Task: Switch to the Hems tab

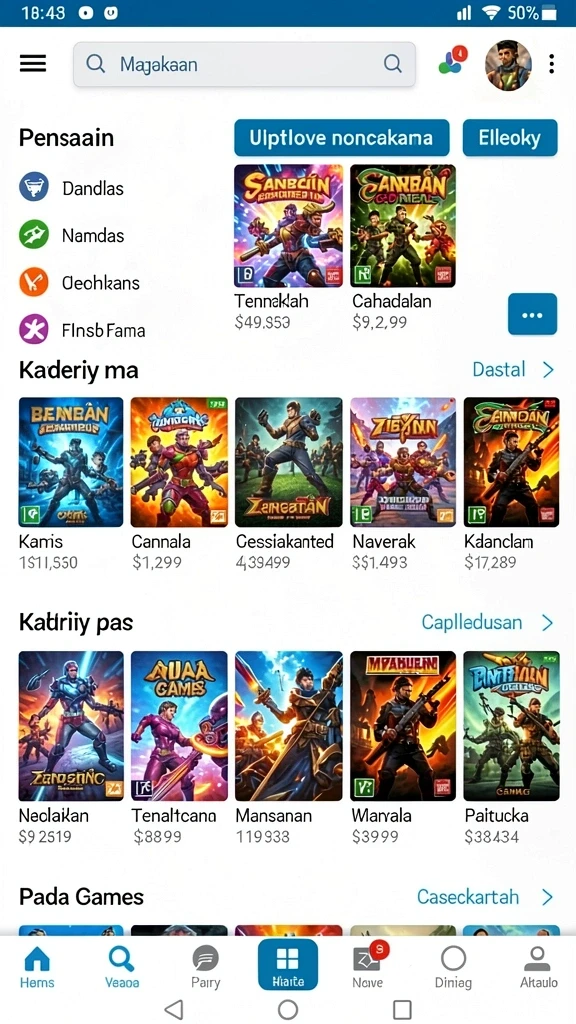Action: pyautogui.click(x=37, y=967)
